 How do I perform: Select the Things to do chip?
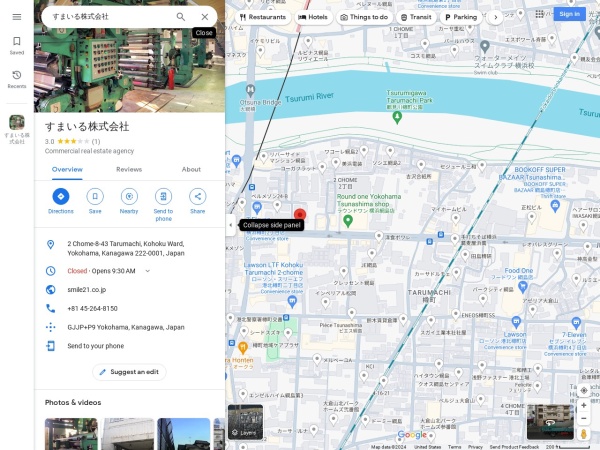(365, 17)
